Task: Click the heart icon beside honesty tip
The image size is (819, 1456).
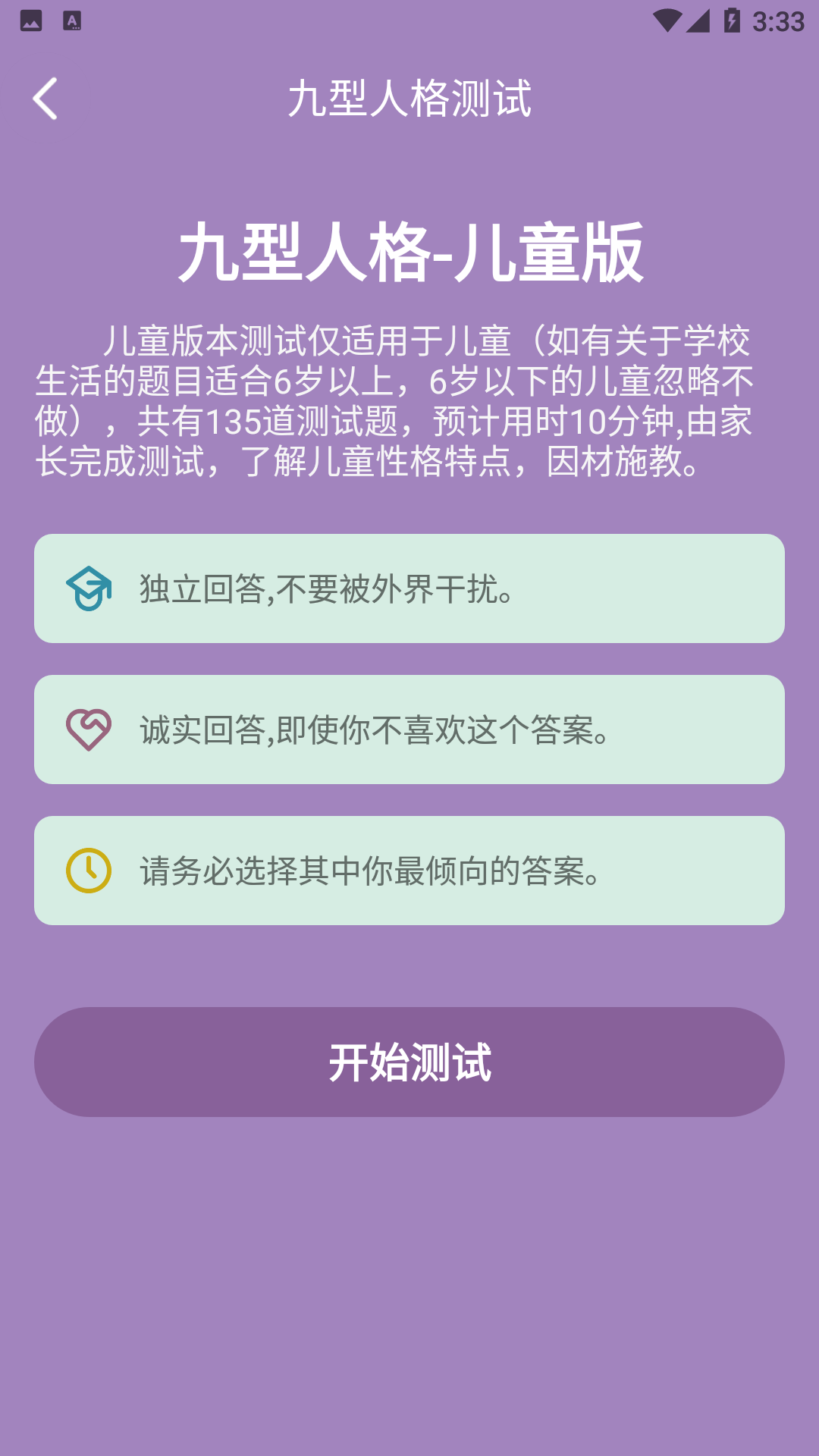Action: [89, 730]
